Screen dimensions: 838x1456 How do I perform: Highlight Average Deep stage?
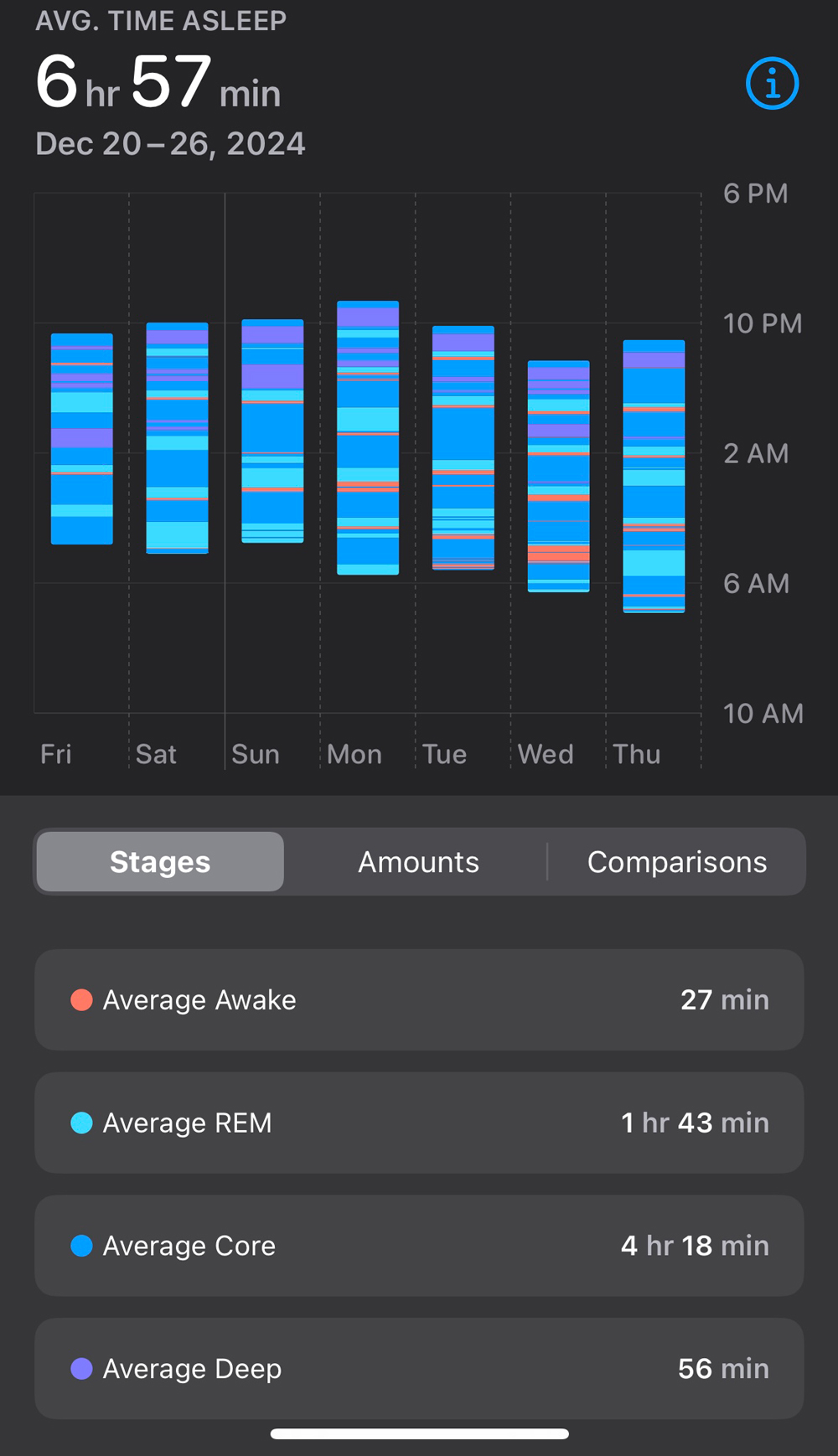tap(419, 1368)
